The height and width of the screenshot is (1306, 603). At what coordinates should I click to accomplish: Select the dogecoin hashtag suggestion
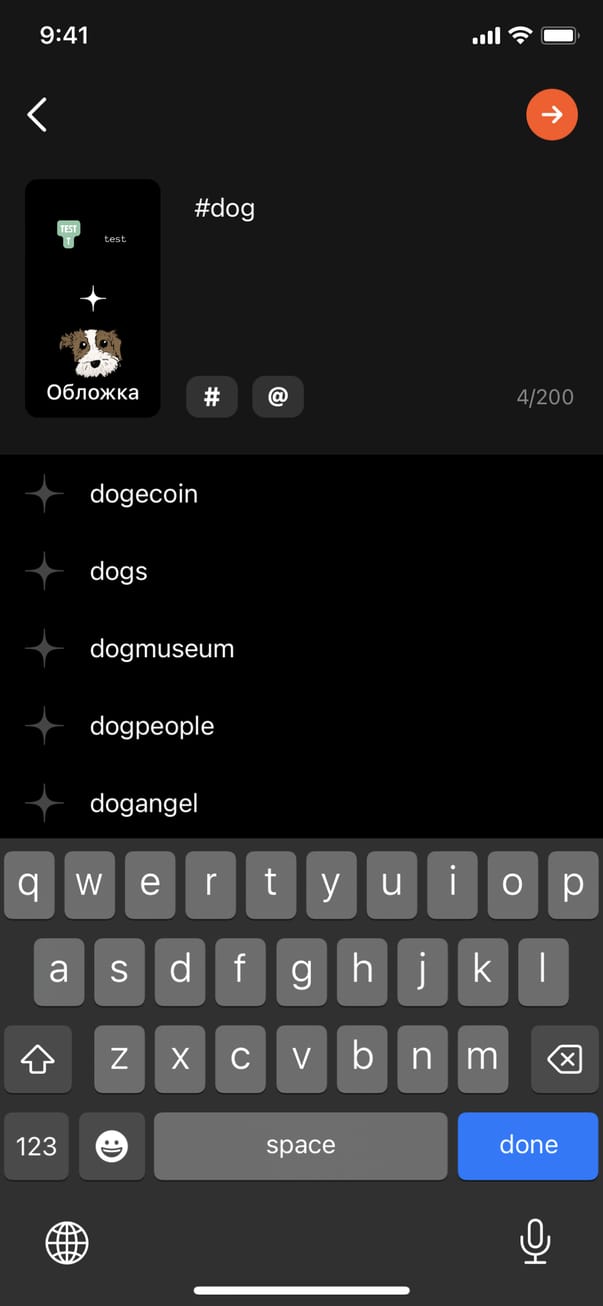pyautogui.click(x=144, y=494)
